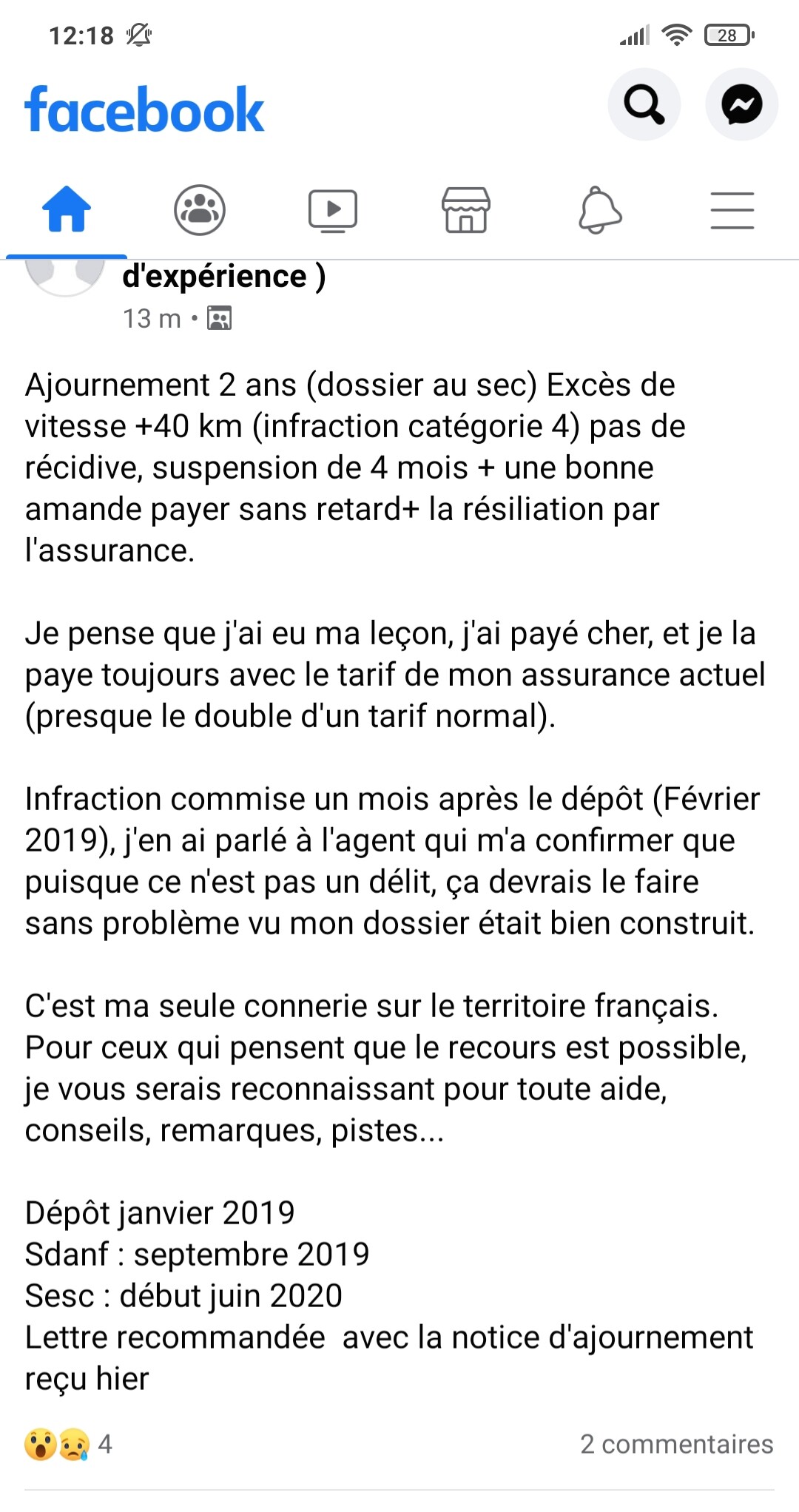Open the notifications bell tab
Screen dimensions: 799x1512
(x=599, y=211)
